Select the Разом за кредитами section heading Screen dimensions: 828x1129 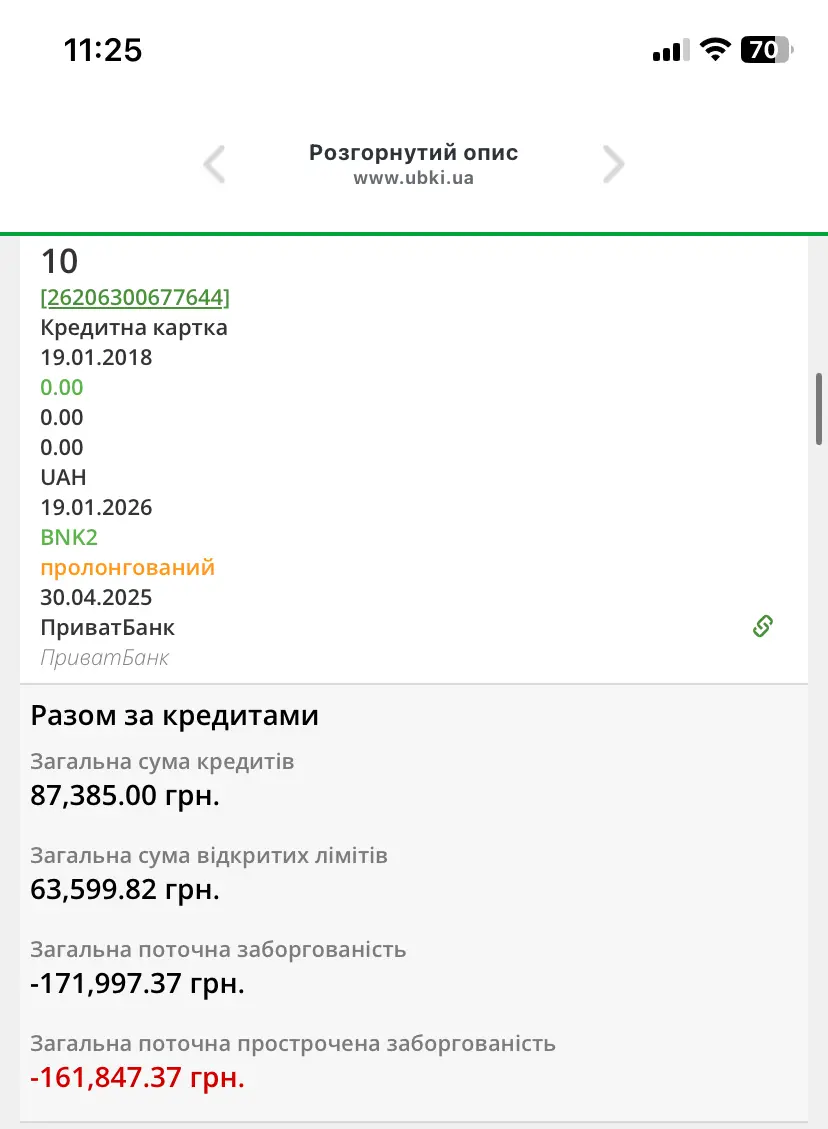click(x=173, y=715)
